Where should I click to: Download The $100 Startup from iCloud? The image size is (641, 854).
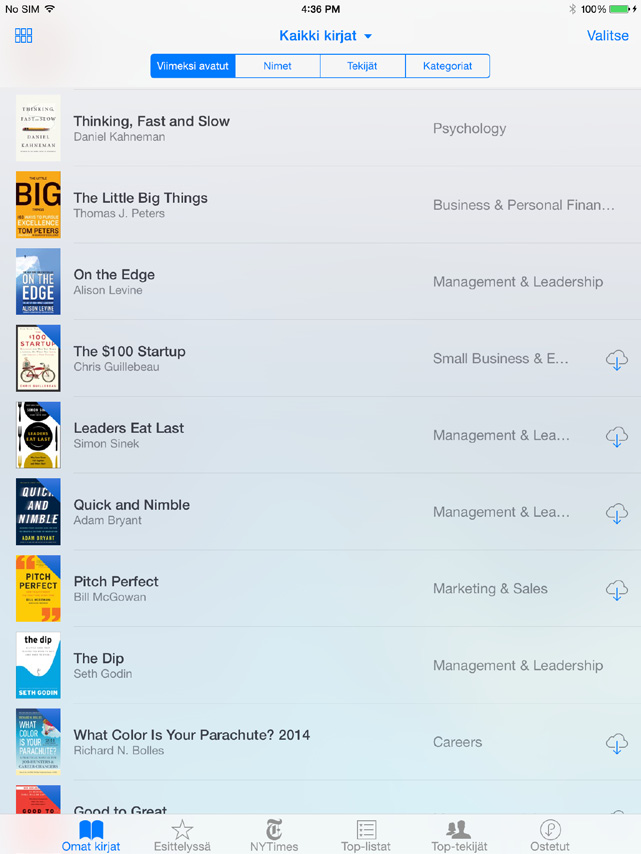point(617,359)
